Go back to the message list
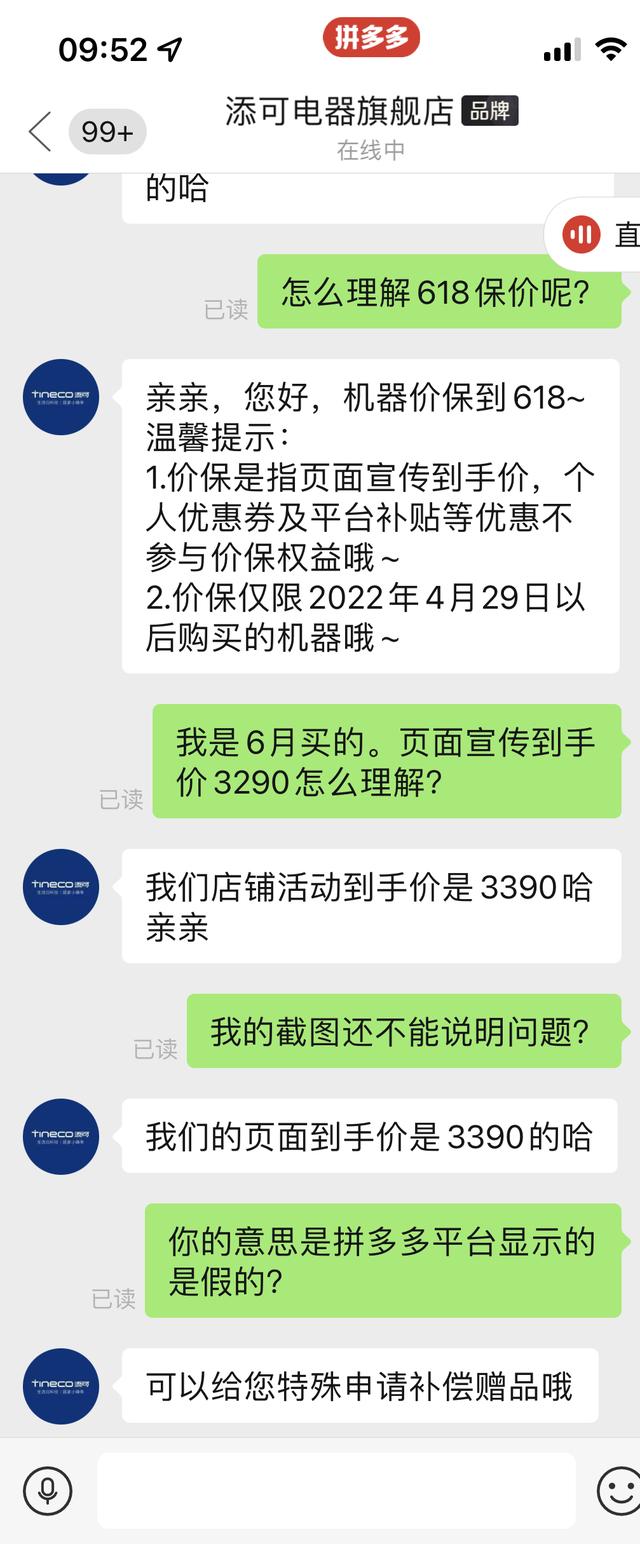This screenshot has height=1544, width=640. tap(40, 131)
